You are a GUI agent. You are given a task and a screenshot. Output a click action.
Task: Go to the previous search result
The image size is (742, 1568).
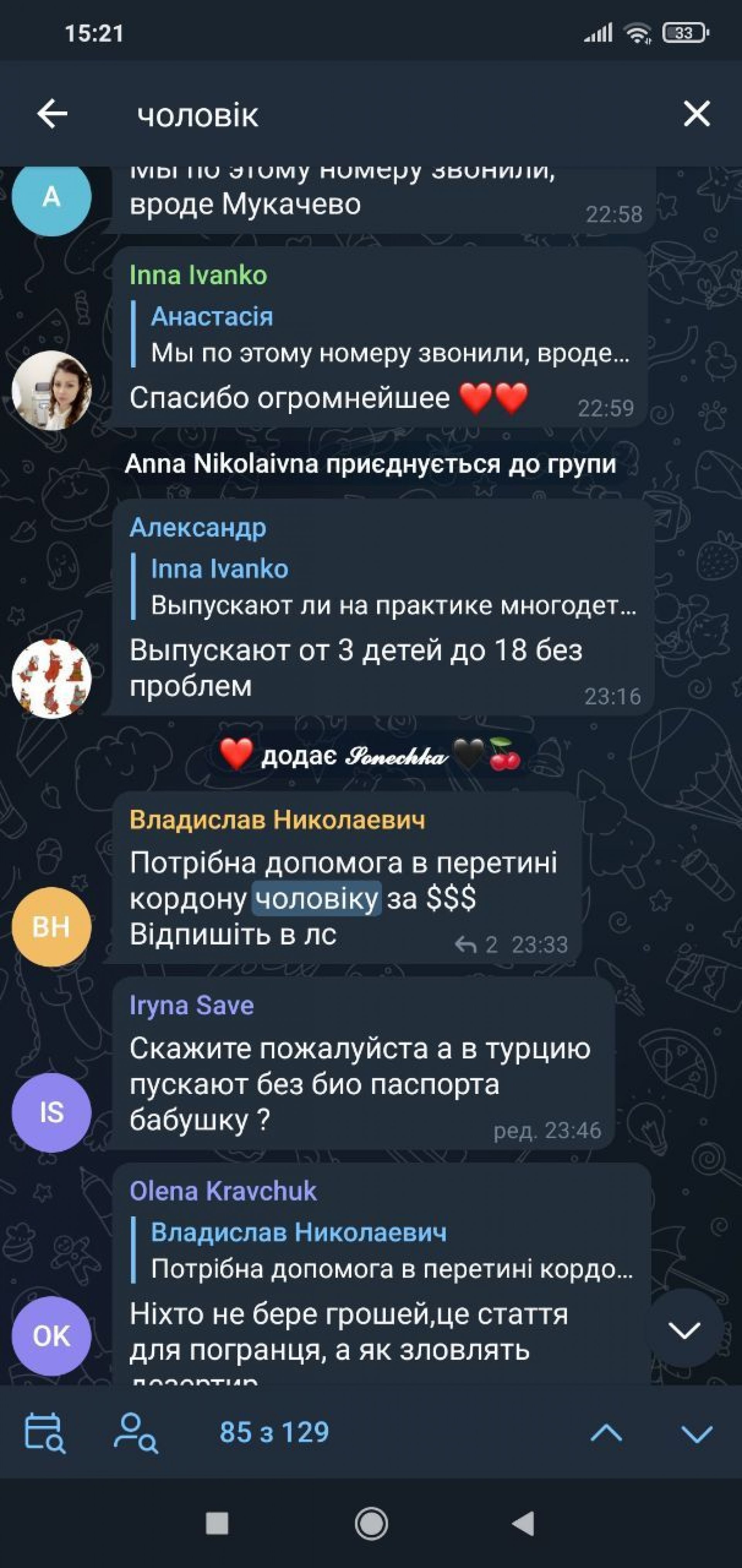coord(606,1433)
